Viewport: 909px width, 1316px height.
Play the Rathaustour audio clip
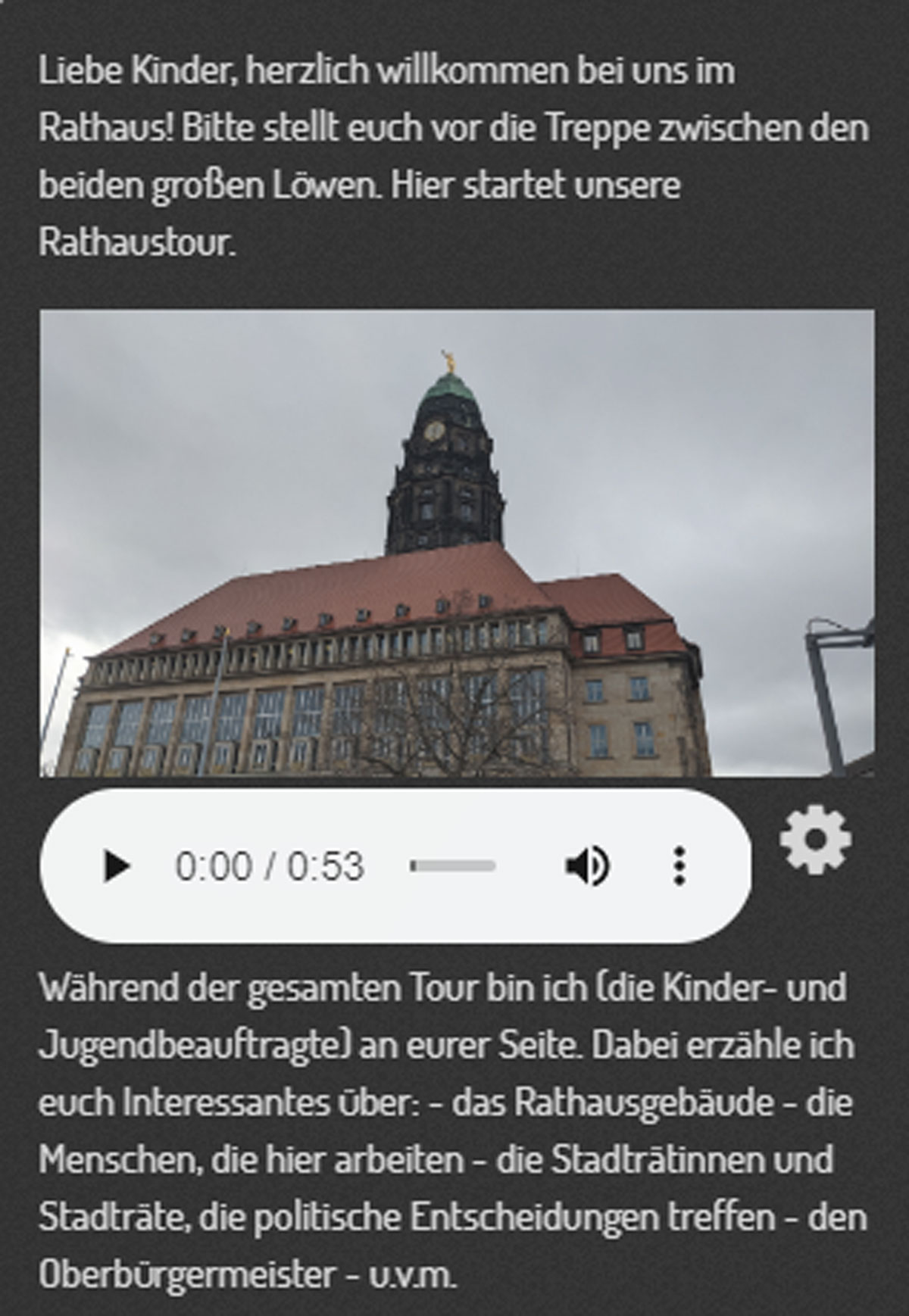[x=117, y=866]
